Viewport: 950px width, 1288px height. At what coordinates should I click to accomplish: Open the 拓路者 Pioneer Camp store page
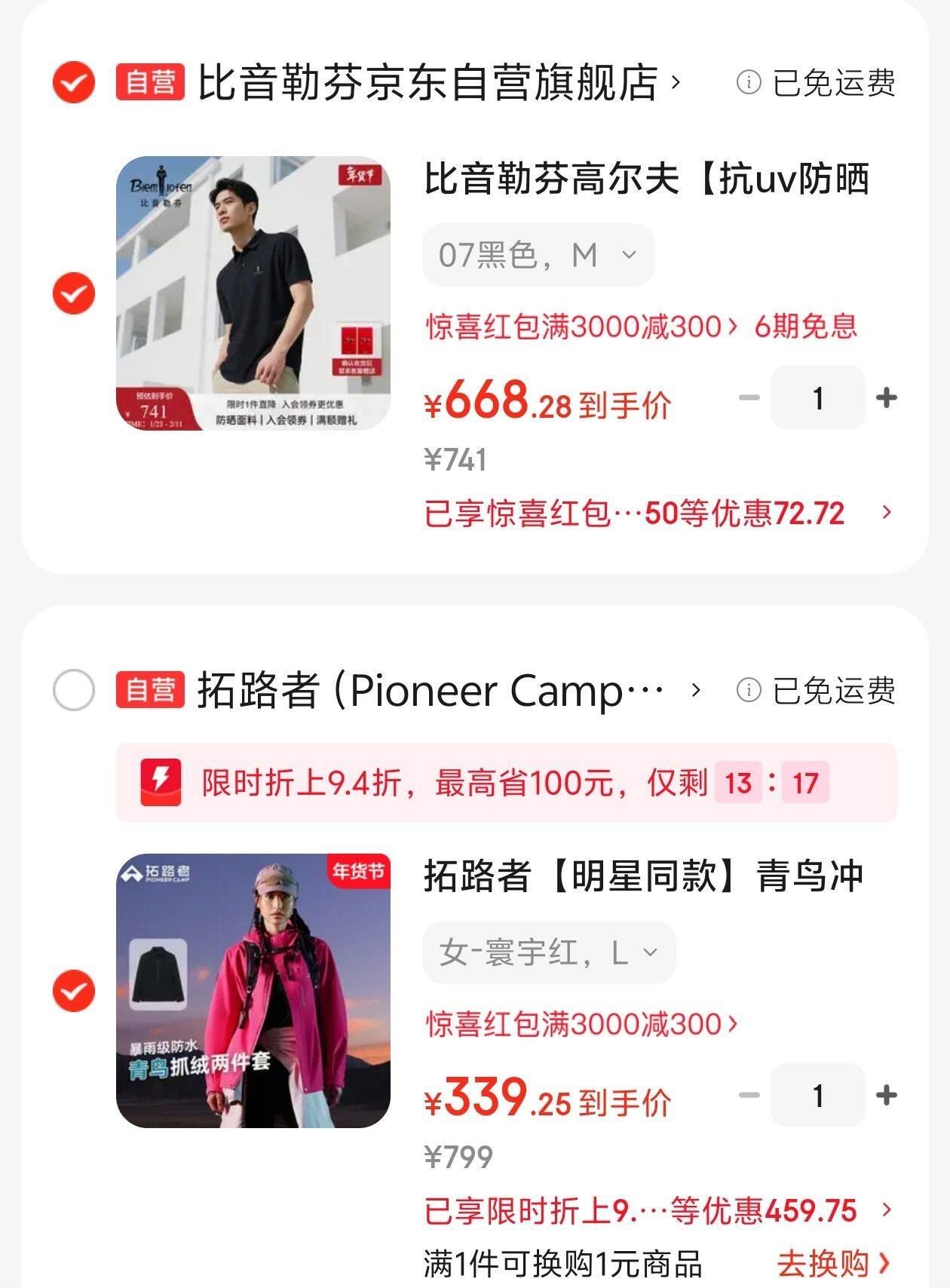click(445, 689)
